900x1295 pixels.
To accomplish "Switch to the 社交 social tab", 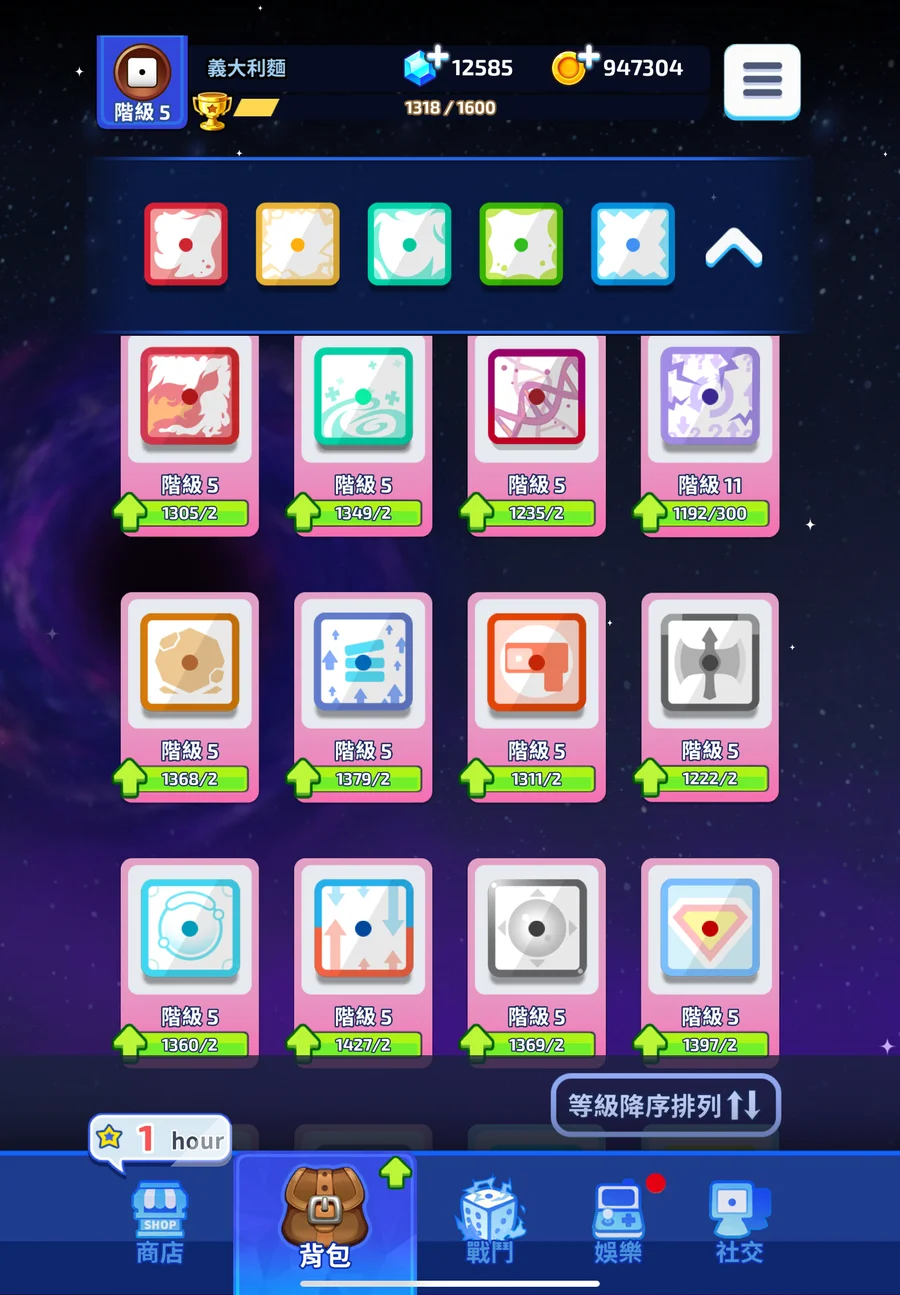I will point(739,1222).
